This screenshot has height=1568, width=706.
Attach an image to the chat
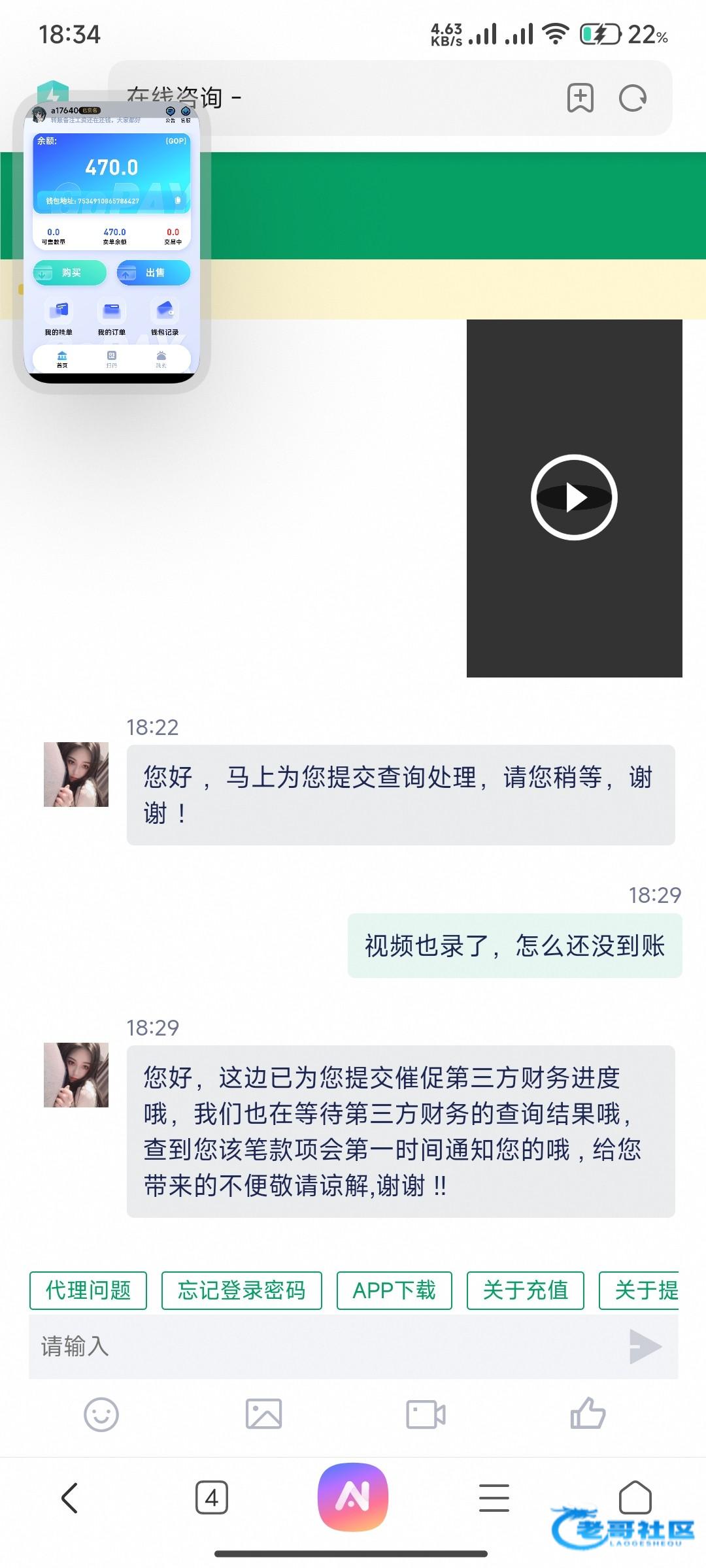pyautogui.click(x=263, y=1415)
